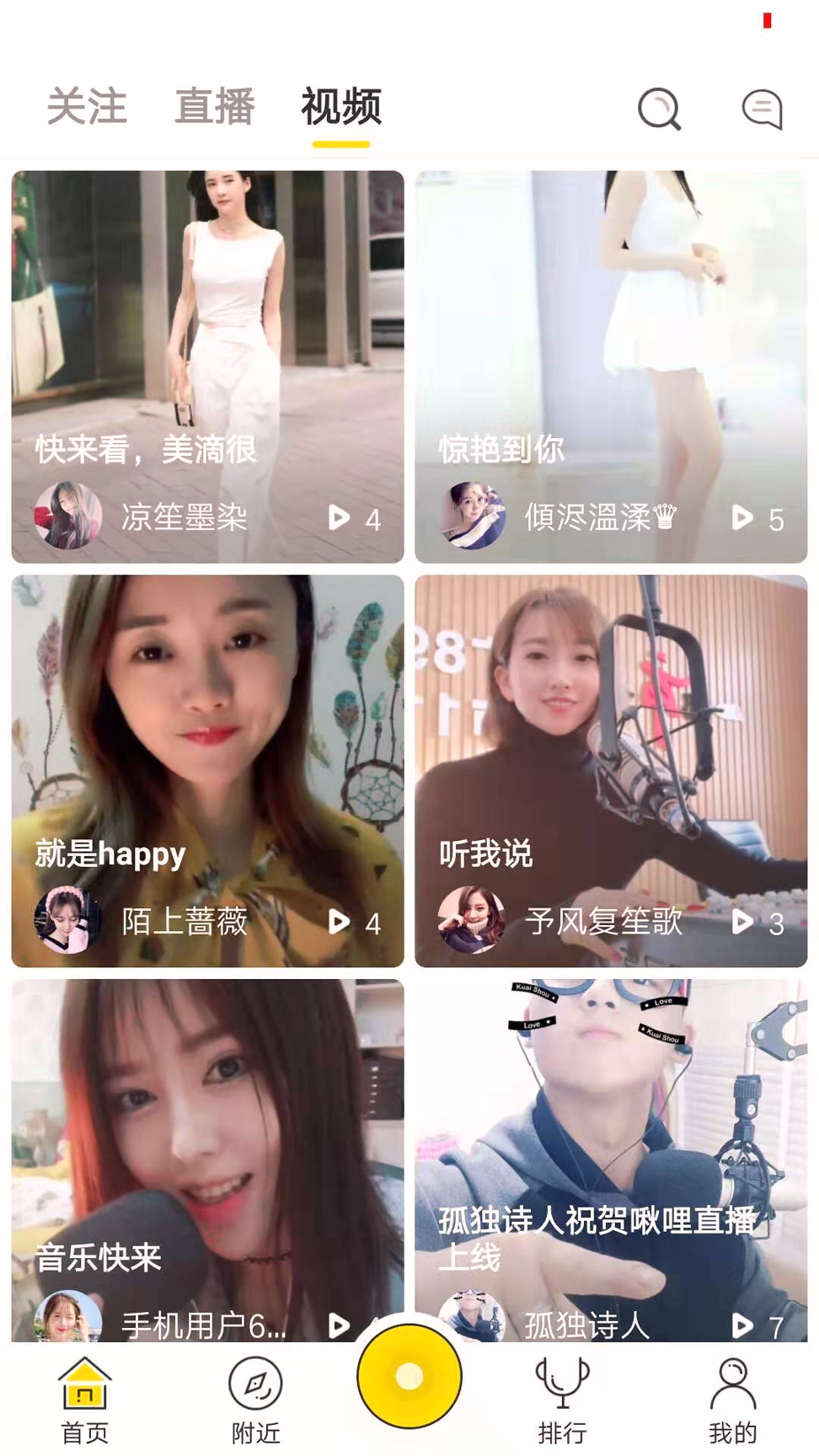Select the 视频 tab
This screenshot has height=1456, width=819.
click(x=341, y=107)
